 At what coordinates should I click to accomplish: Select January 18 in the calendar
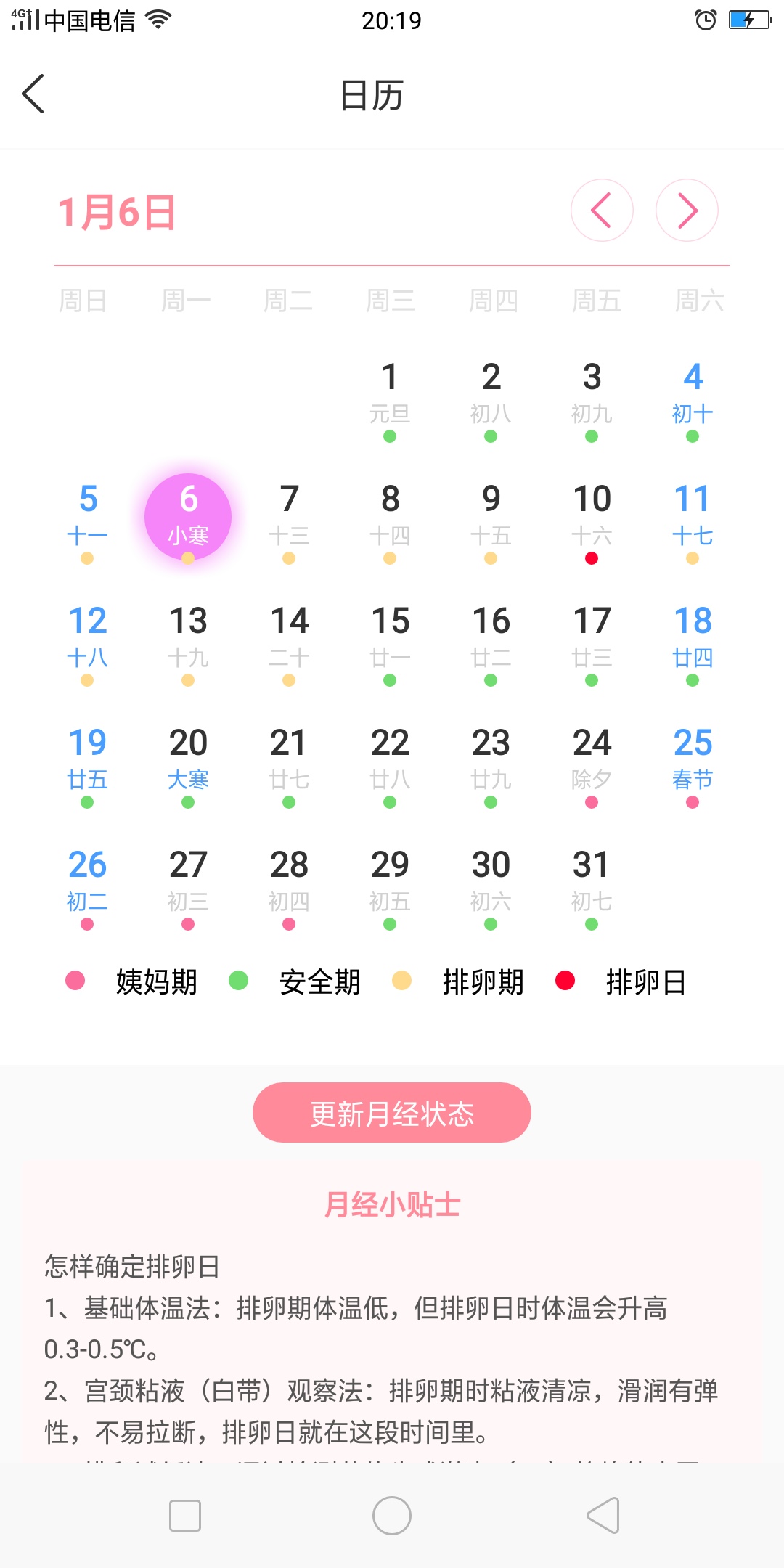693,640
